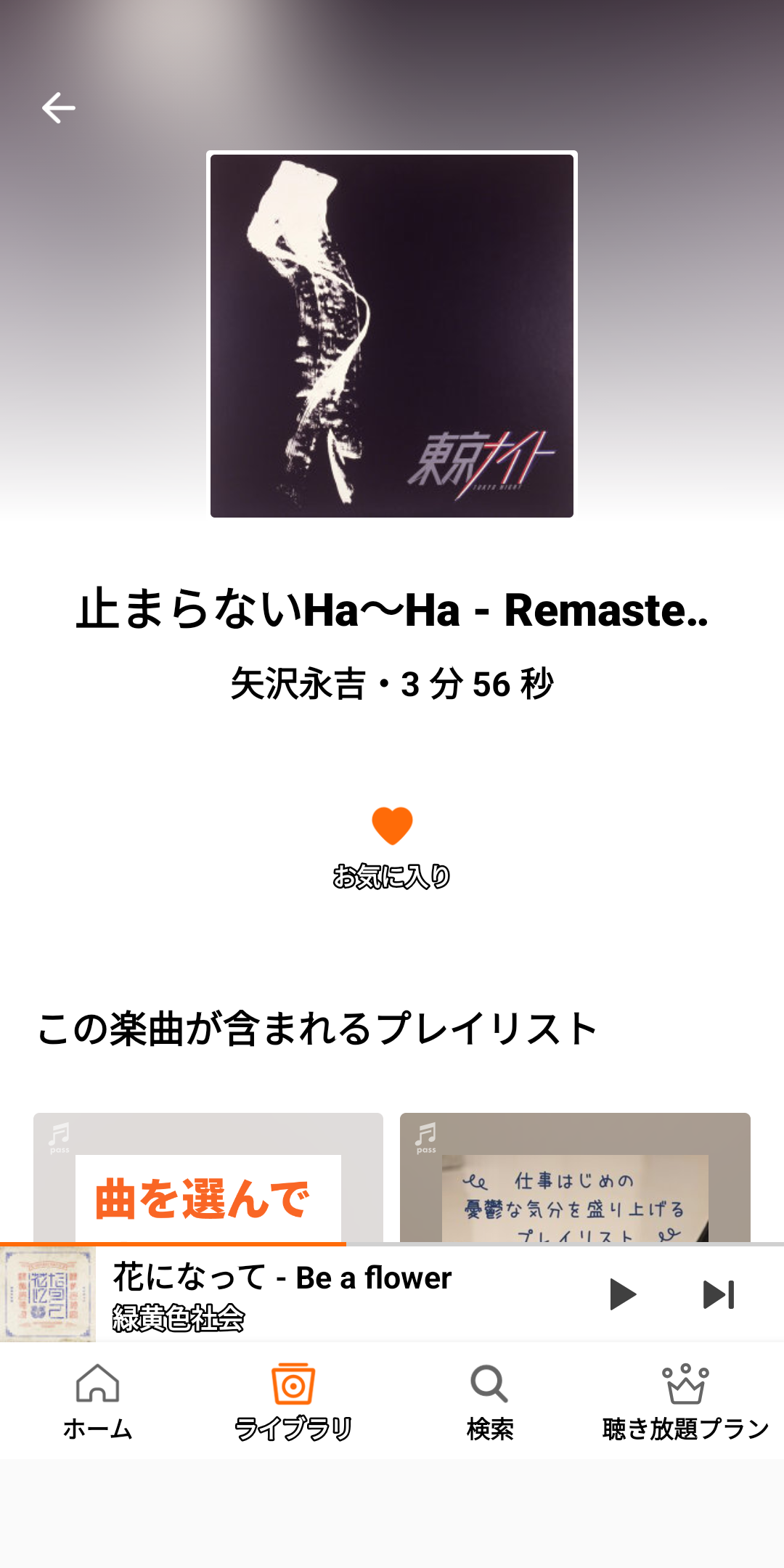Skip to the next track
This screenshot has width=784, height=1568.
tap(719, 1294)
